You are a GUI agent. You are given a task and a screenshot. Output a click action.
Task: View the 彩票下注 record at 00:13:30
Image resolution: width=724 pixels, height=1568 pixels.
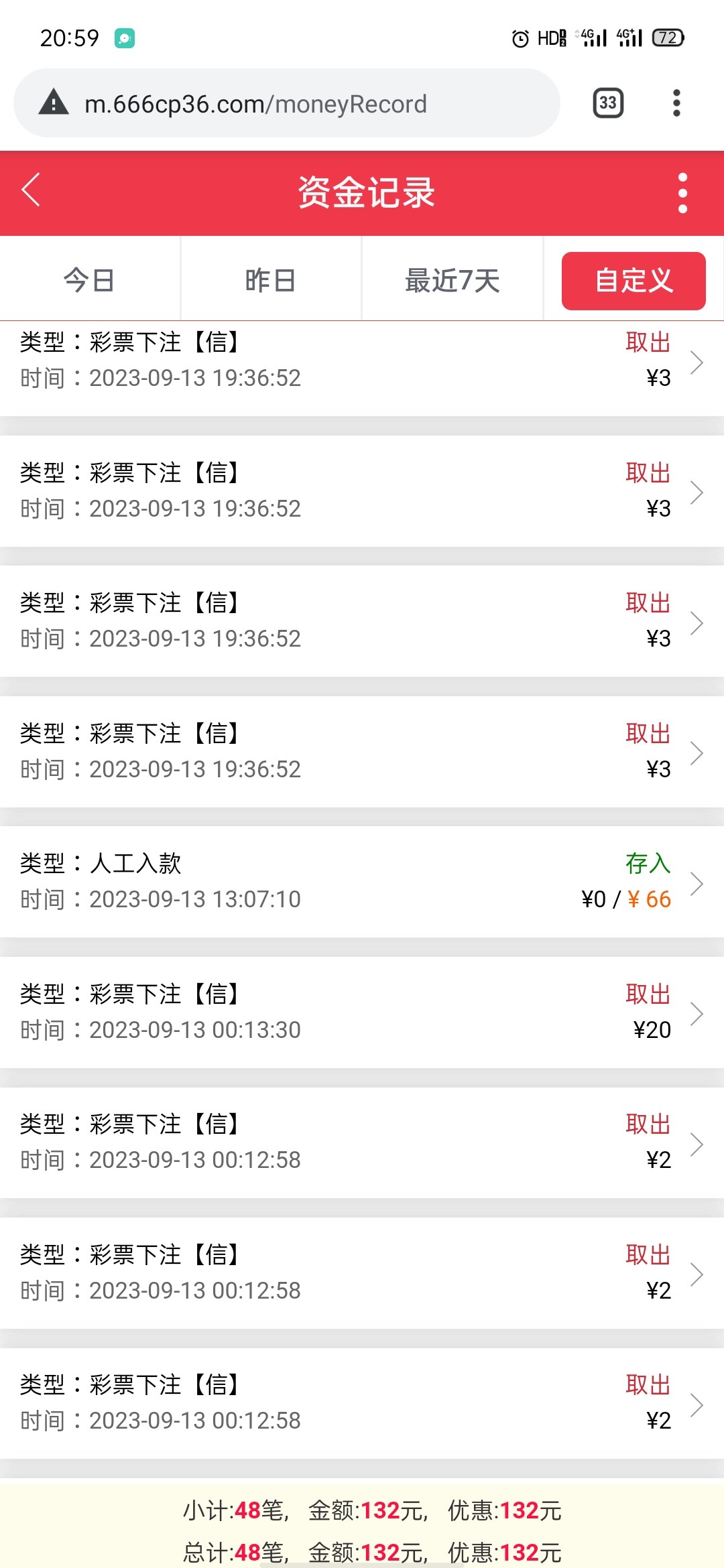(x=362, y=1012)
